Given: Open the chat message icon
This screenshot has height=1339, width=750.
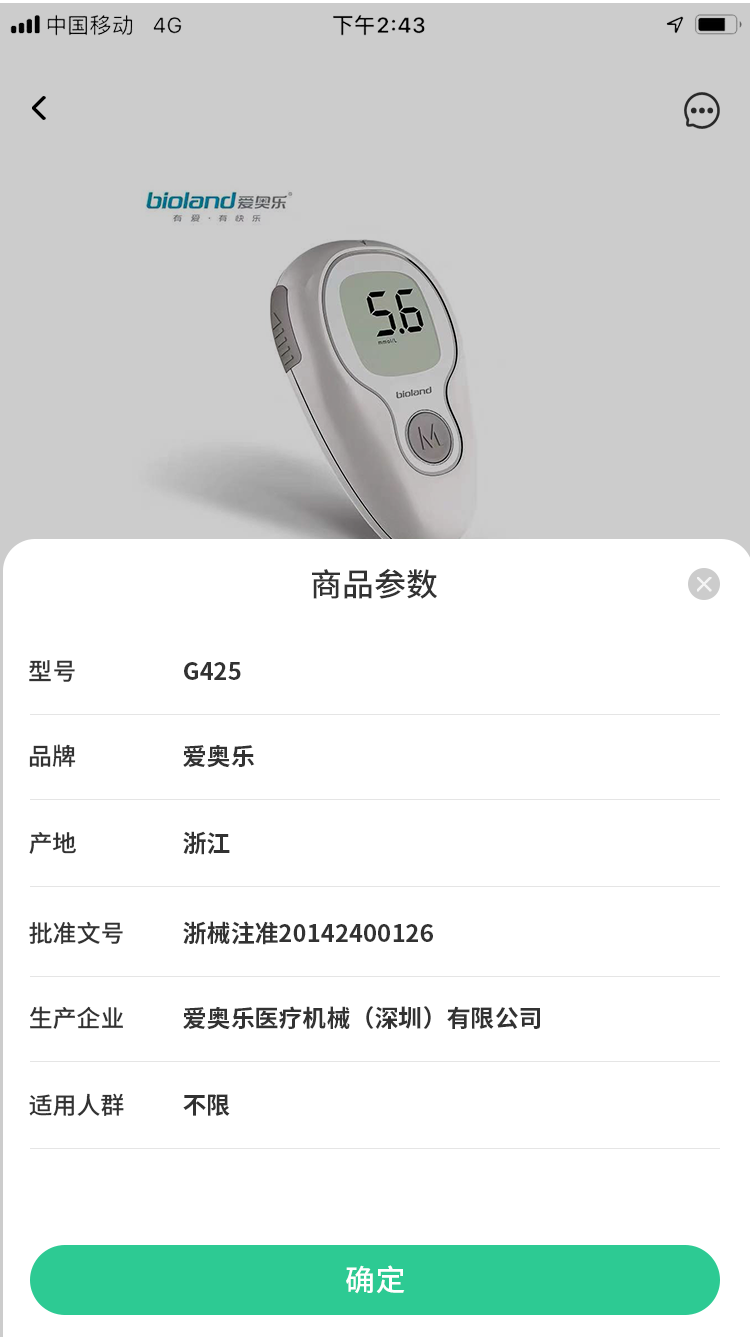Looking at the screenshot, I should 701,111.
